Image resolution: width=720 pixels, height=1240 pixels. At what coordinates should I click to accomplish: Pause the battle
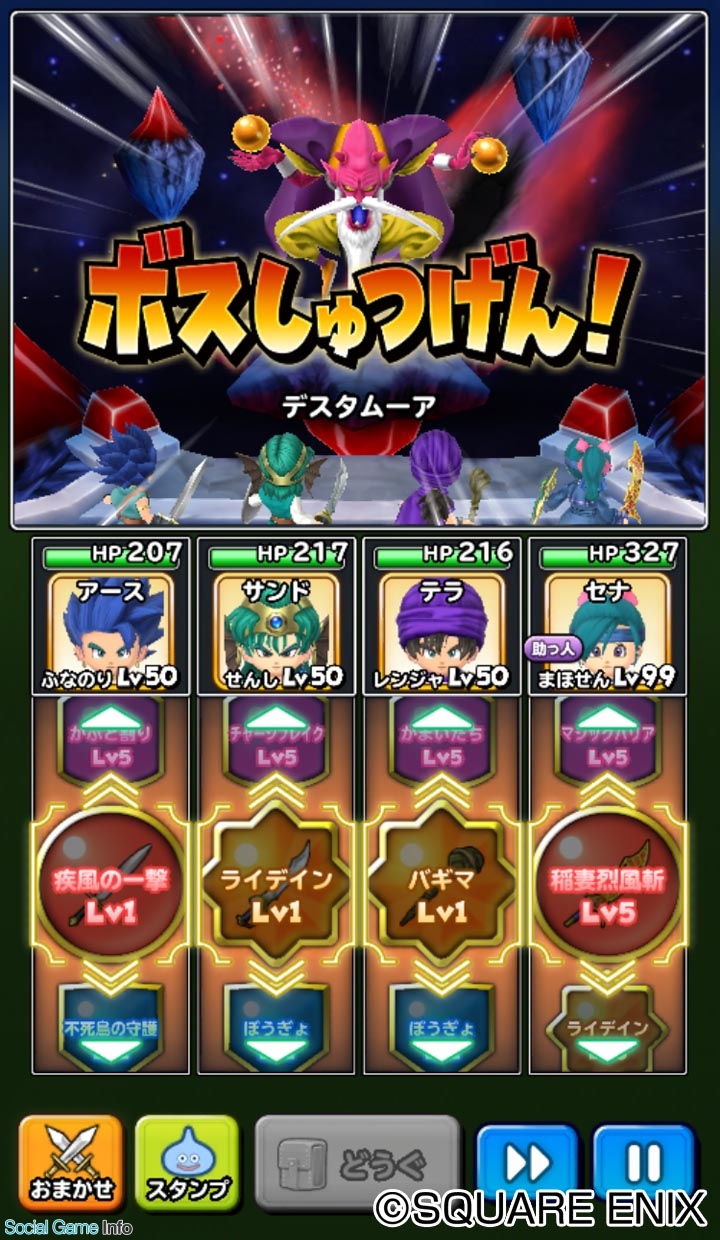[643, 1163]
